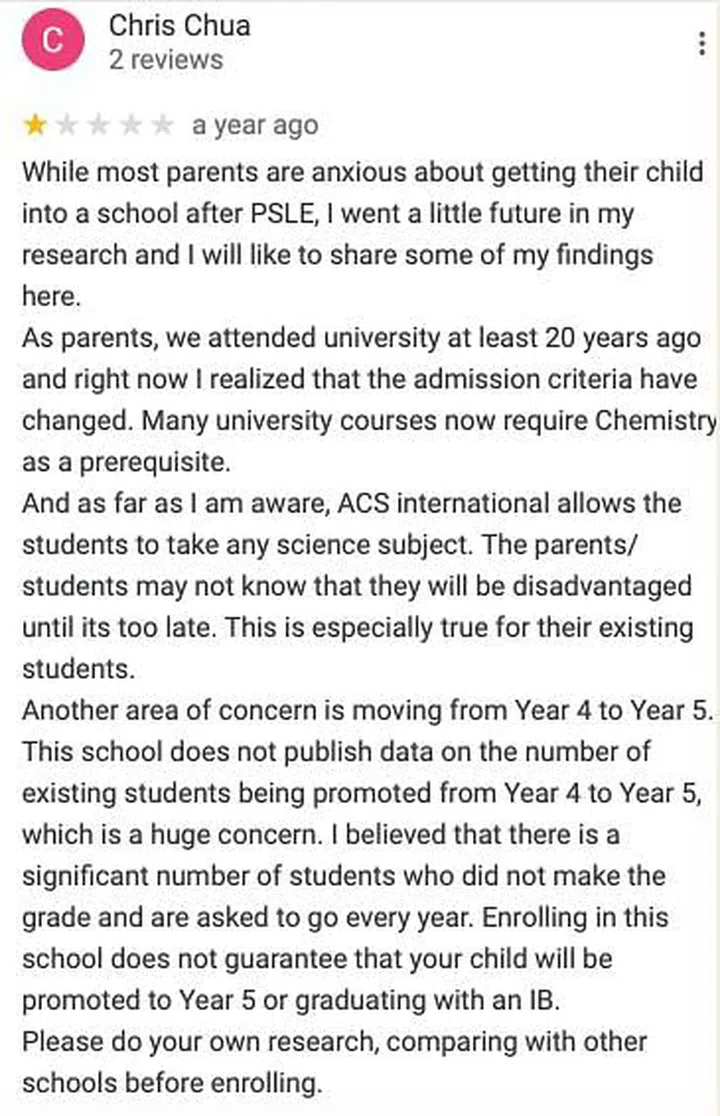This screenshot has width=720, height=1116.
Task: Click the sentence about Year 4 promotion
Action: (x=360, y=710)
